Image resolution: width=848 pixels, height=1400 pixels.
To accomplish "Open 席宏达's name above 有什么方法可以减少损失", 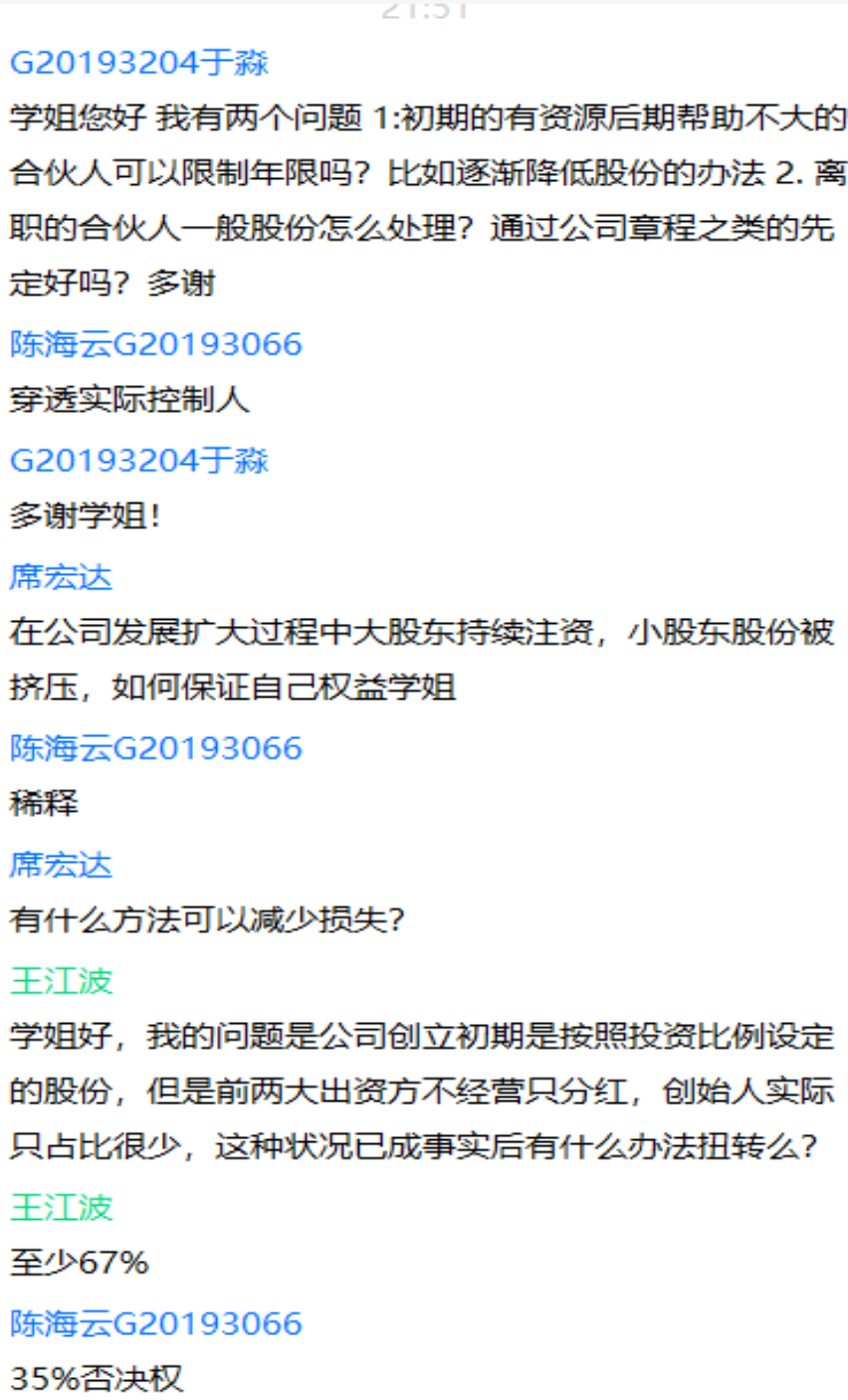I will 62,864.
